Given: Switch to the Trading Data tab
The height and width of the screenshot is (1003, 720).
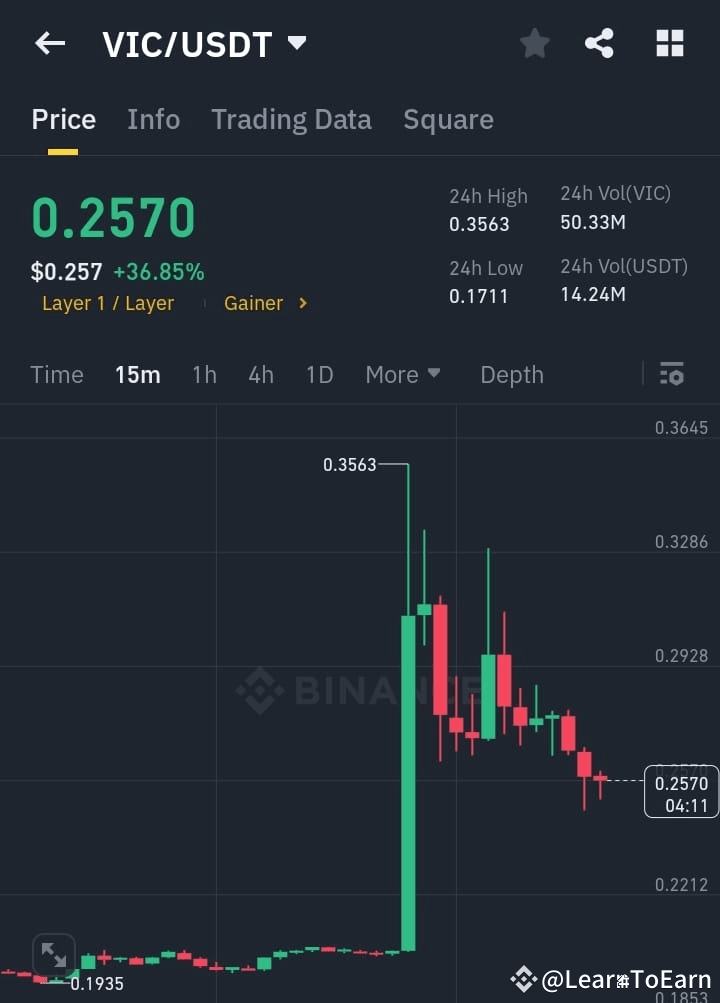Looking at the screenshot, I should (x=291, y=119).
